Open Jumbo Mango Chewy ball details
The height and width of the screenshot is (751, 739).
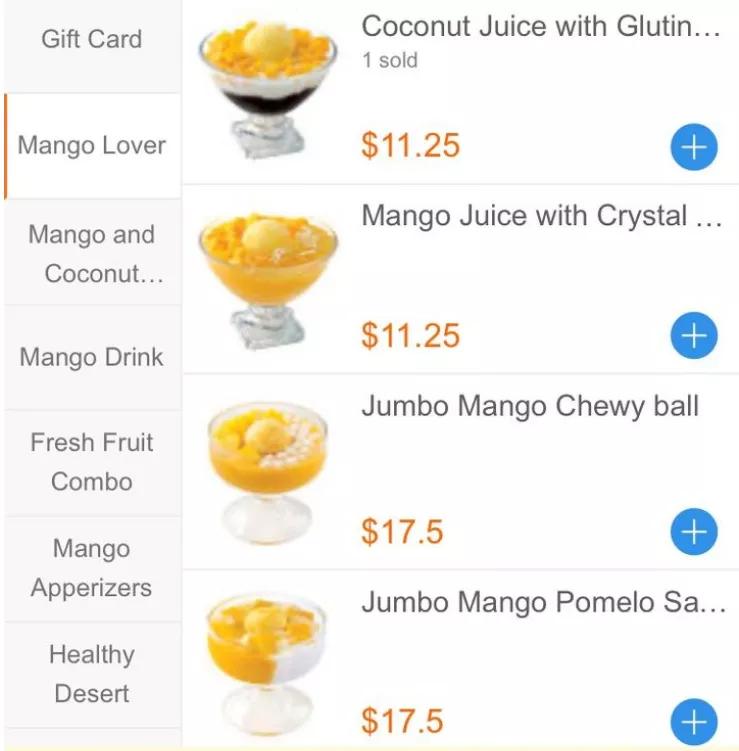click(x=530, y=407)
